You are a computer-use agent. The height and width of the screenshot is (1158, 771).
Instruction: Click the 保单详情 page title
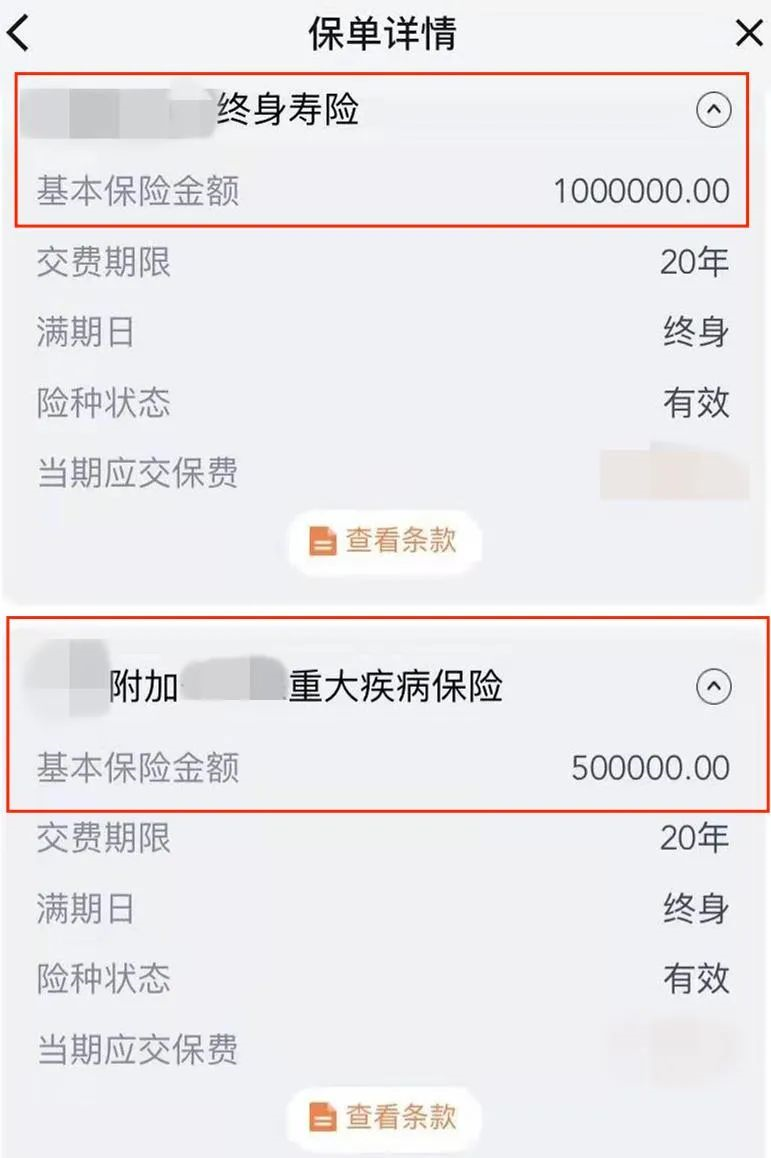tap(385, 32)
